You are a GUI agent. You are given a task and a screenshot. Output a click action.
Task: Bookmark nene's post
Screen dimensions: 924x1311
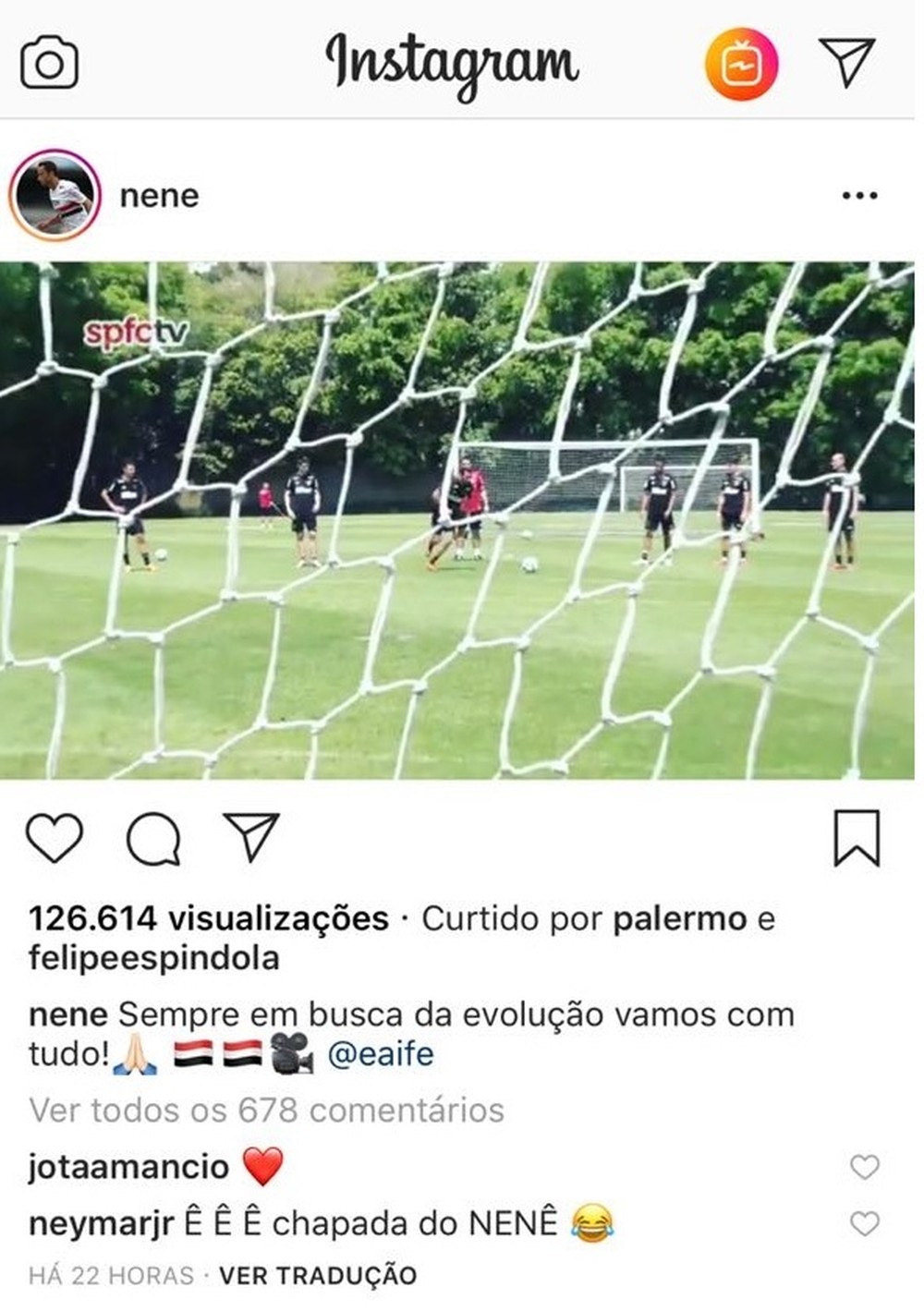tap(857, 838)
